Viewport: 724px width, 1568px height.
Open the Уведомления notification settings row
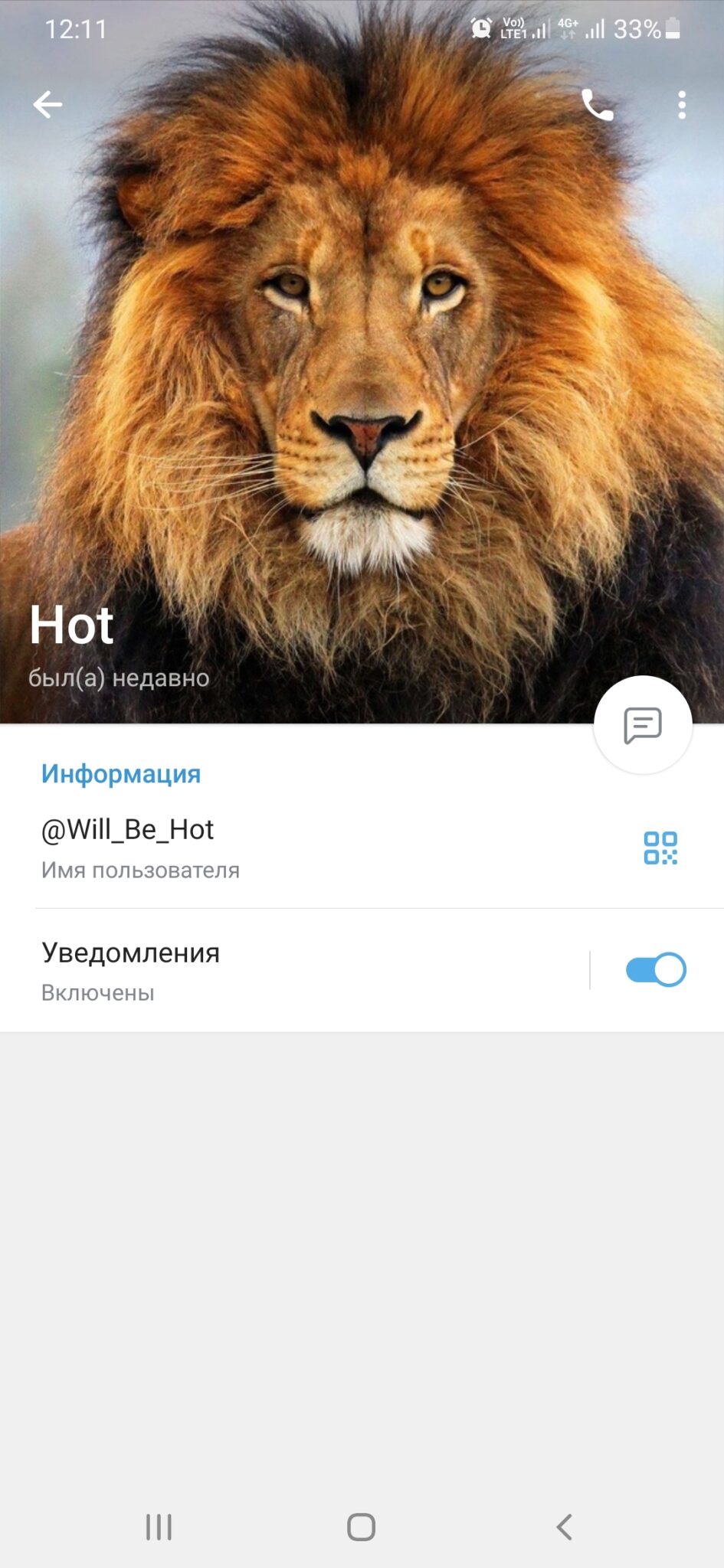coord(294,970)
